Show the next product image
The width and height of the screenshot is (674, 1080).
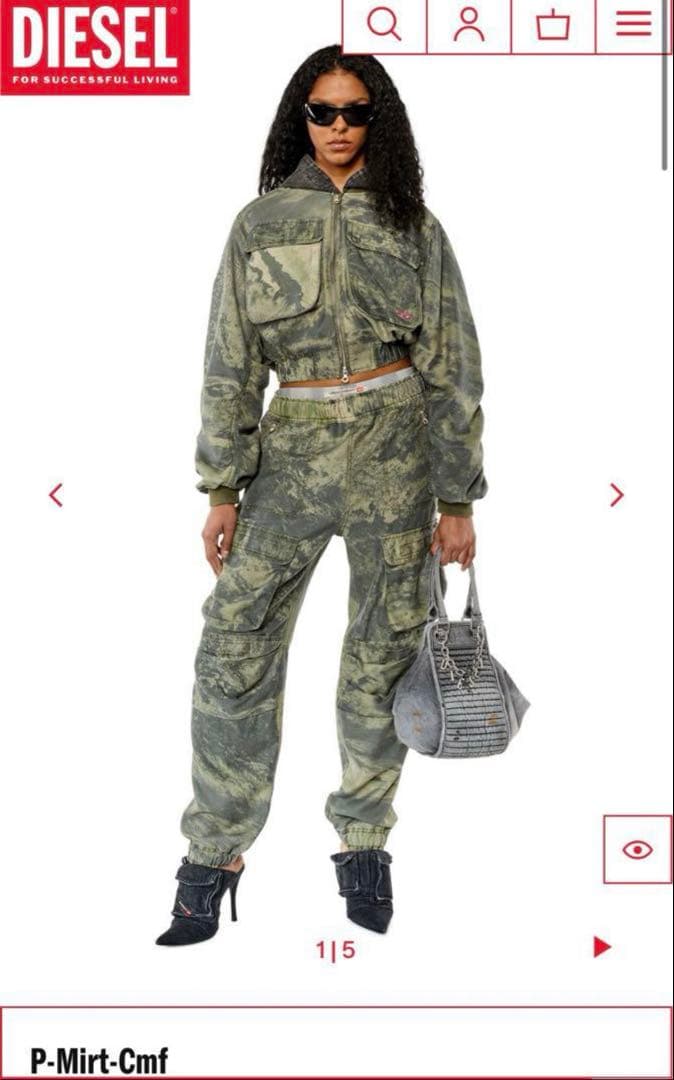point(616,495)
